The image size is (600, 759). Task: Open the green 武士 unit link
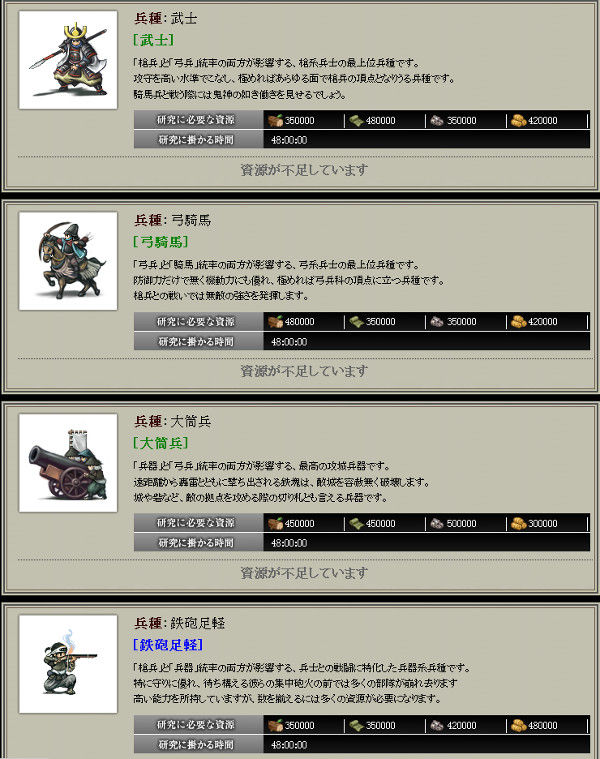pyautogui.click(x=153, y=41)
